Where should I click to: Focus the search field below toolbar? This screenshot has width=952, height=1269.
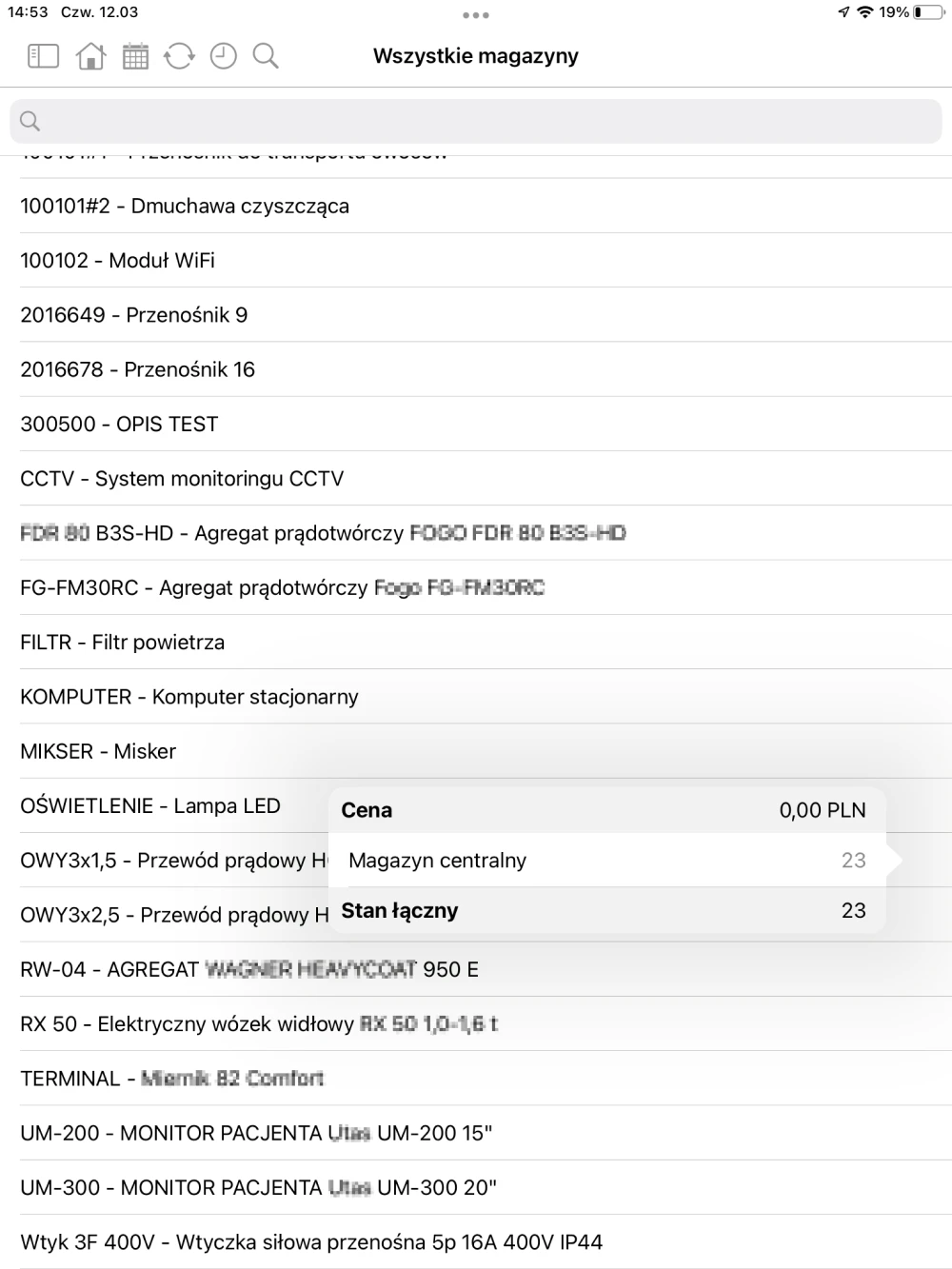(476, 121)
